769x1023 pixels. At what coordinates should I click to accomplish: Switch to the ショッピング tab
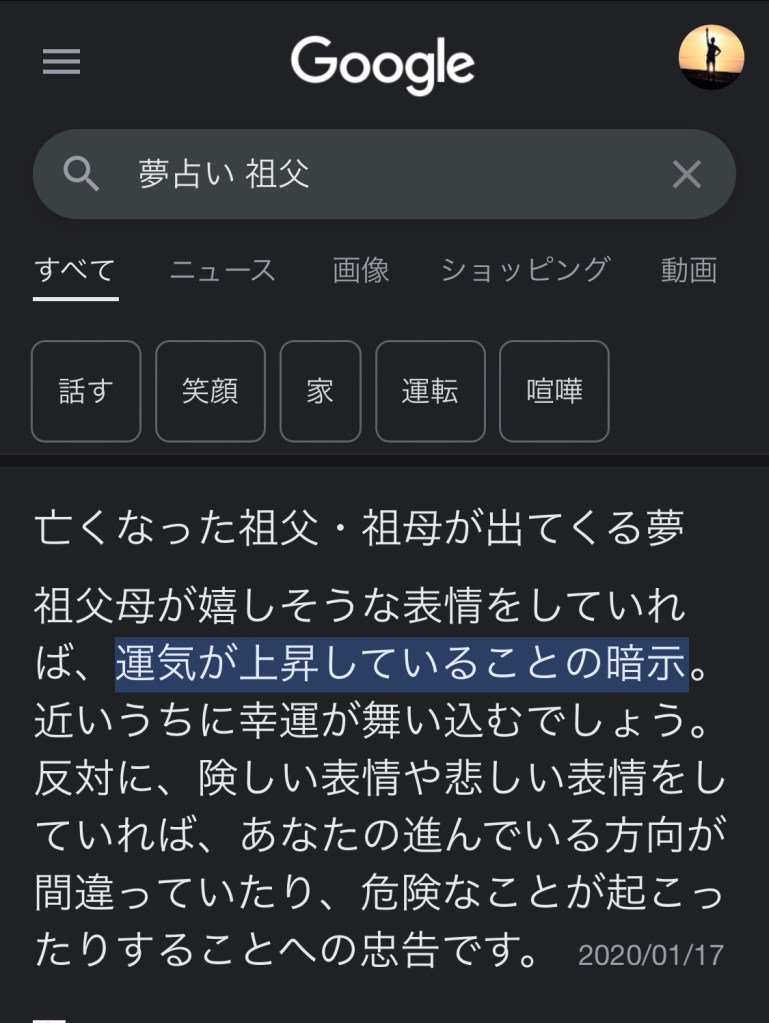(x=525, y=270)
